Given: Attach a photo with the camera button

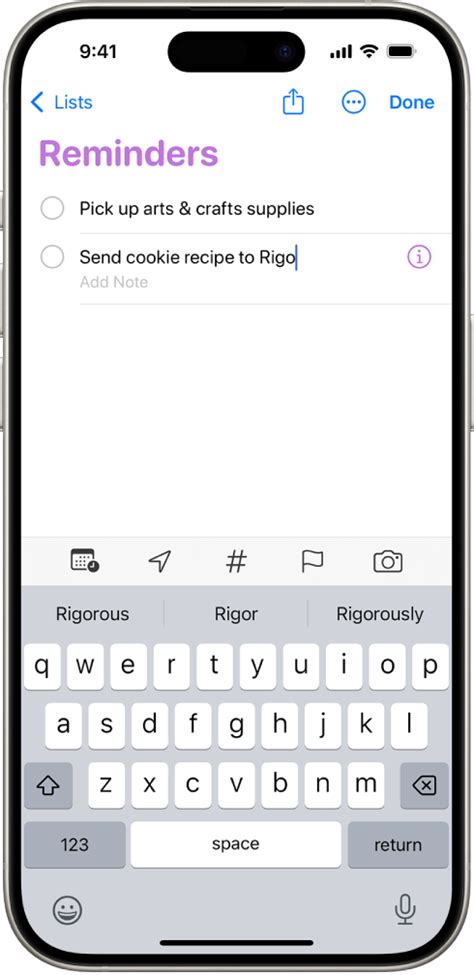Looking at the screenshot, I should [388, 561].
